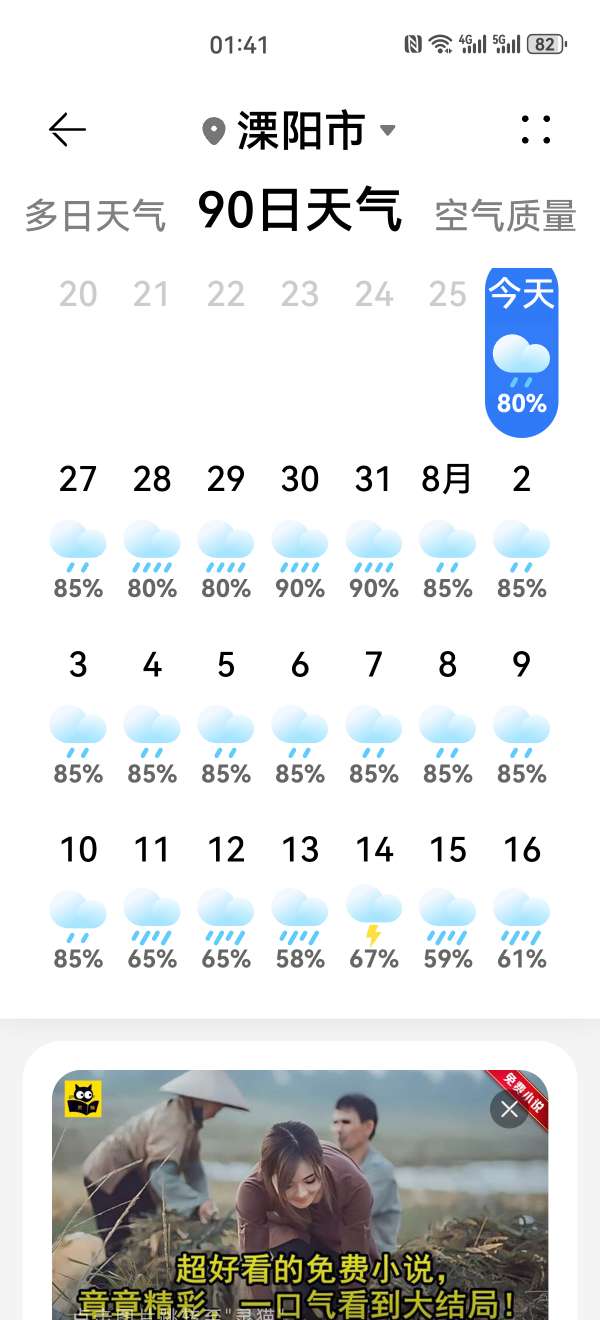Open the four-dot more menu
600x1320 pixels.
click(536, 130)
